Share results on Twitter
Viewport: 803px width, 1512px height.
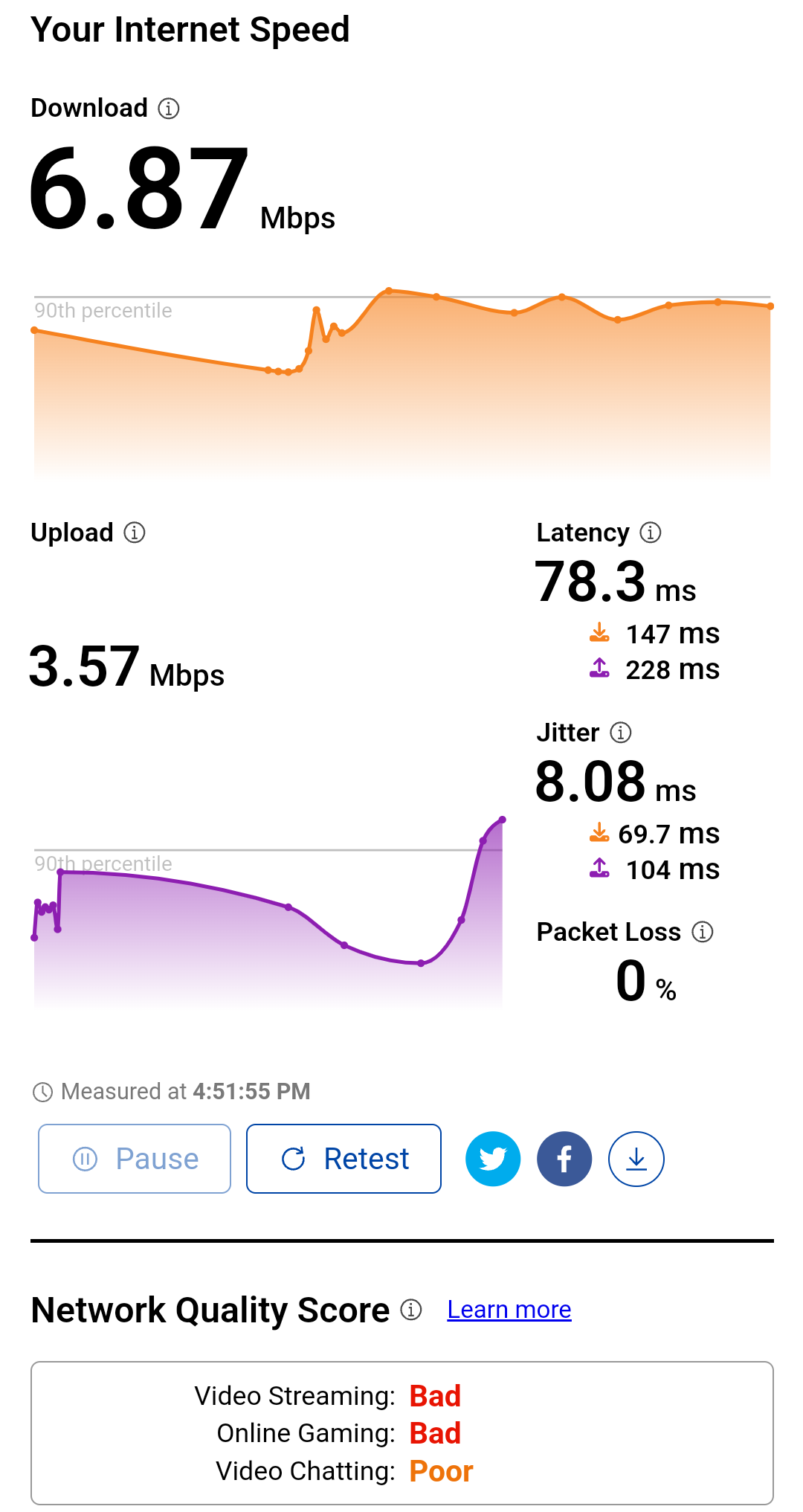tap(493, 1159)
